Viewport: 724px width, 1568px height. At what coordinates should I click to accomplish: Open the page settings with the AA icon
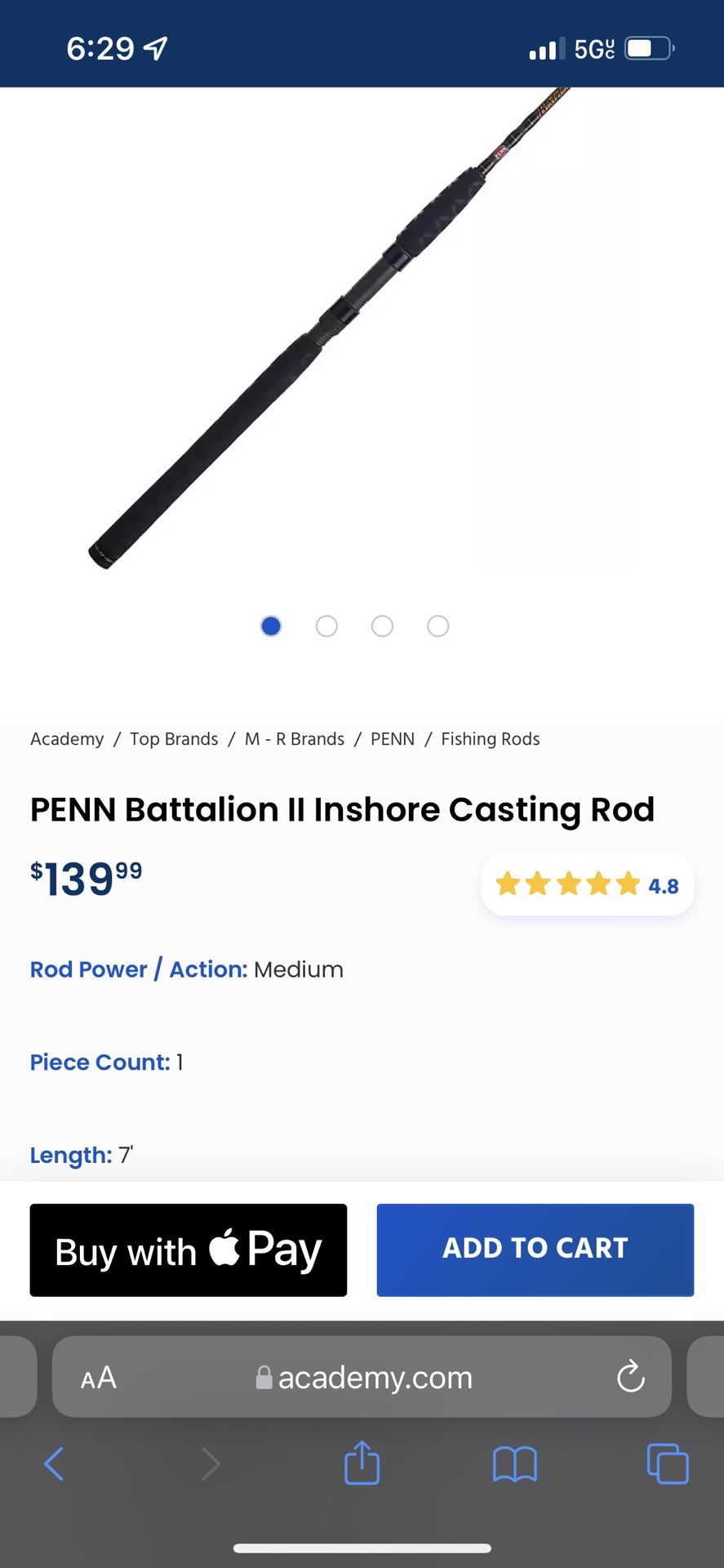tap(96, 1377)
